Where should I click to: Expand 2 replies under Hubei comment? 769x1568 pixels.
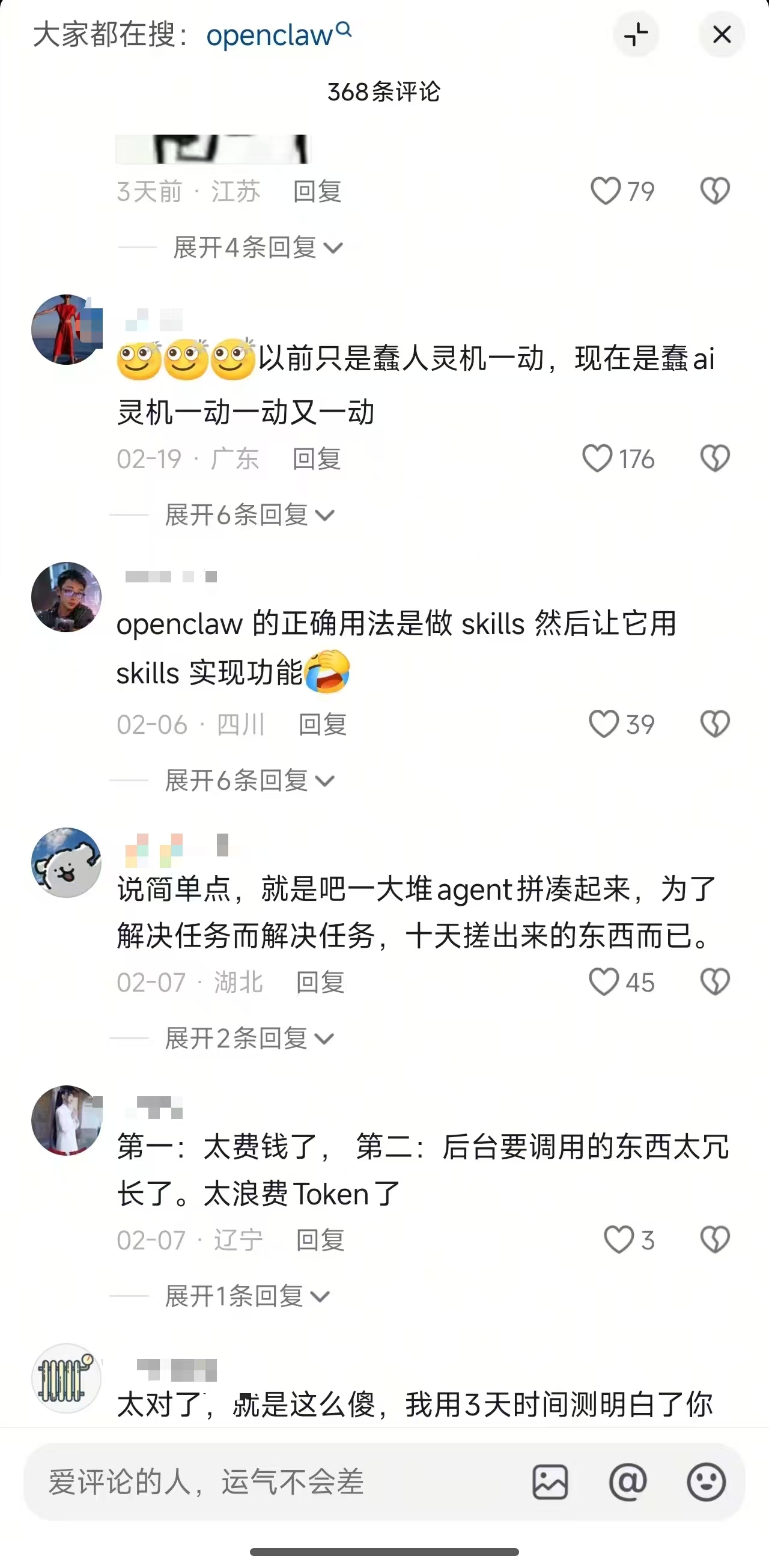tap(249, 1039)
